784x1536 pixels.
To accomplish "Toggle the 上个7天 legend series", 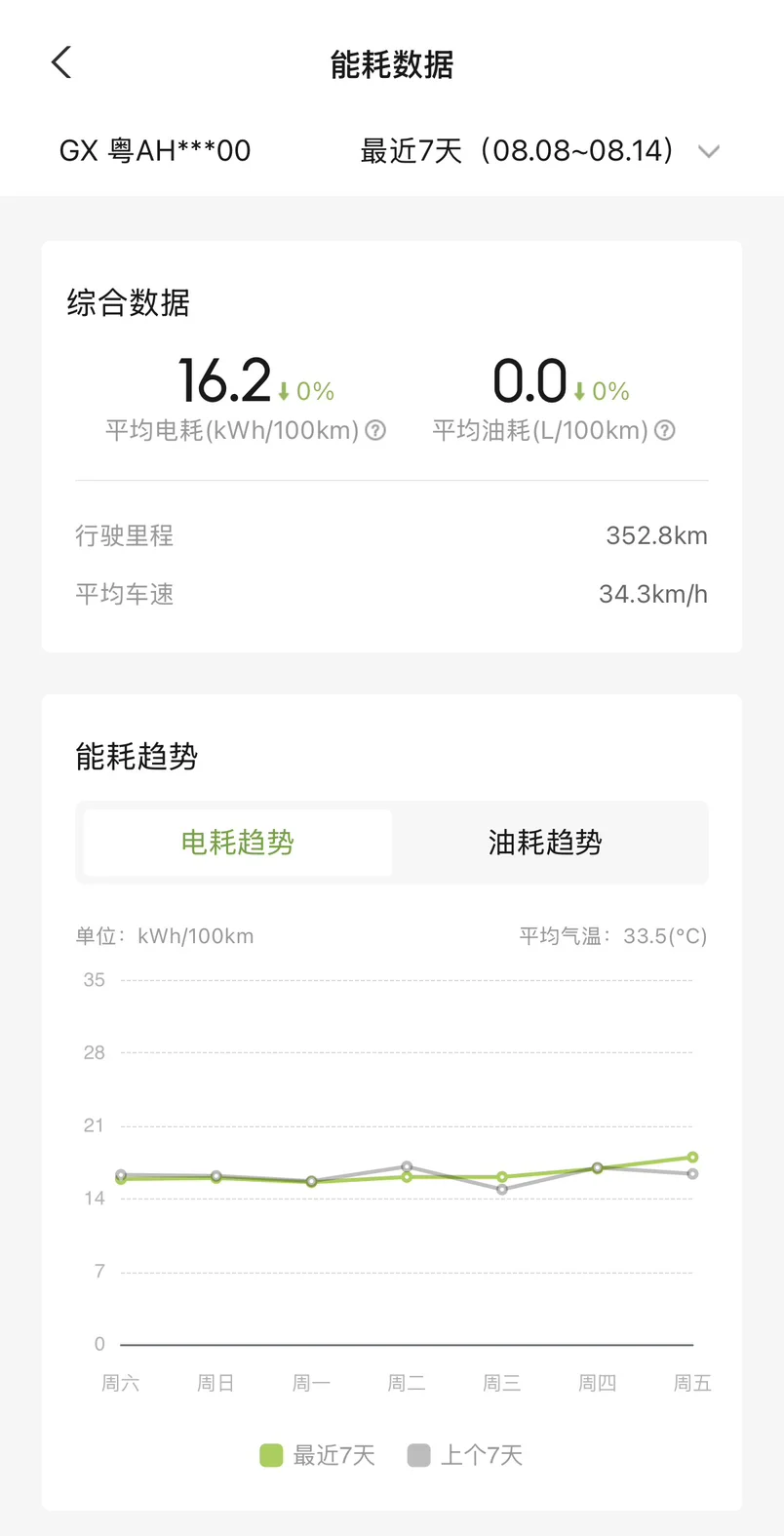I will click(465, 1455).
